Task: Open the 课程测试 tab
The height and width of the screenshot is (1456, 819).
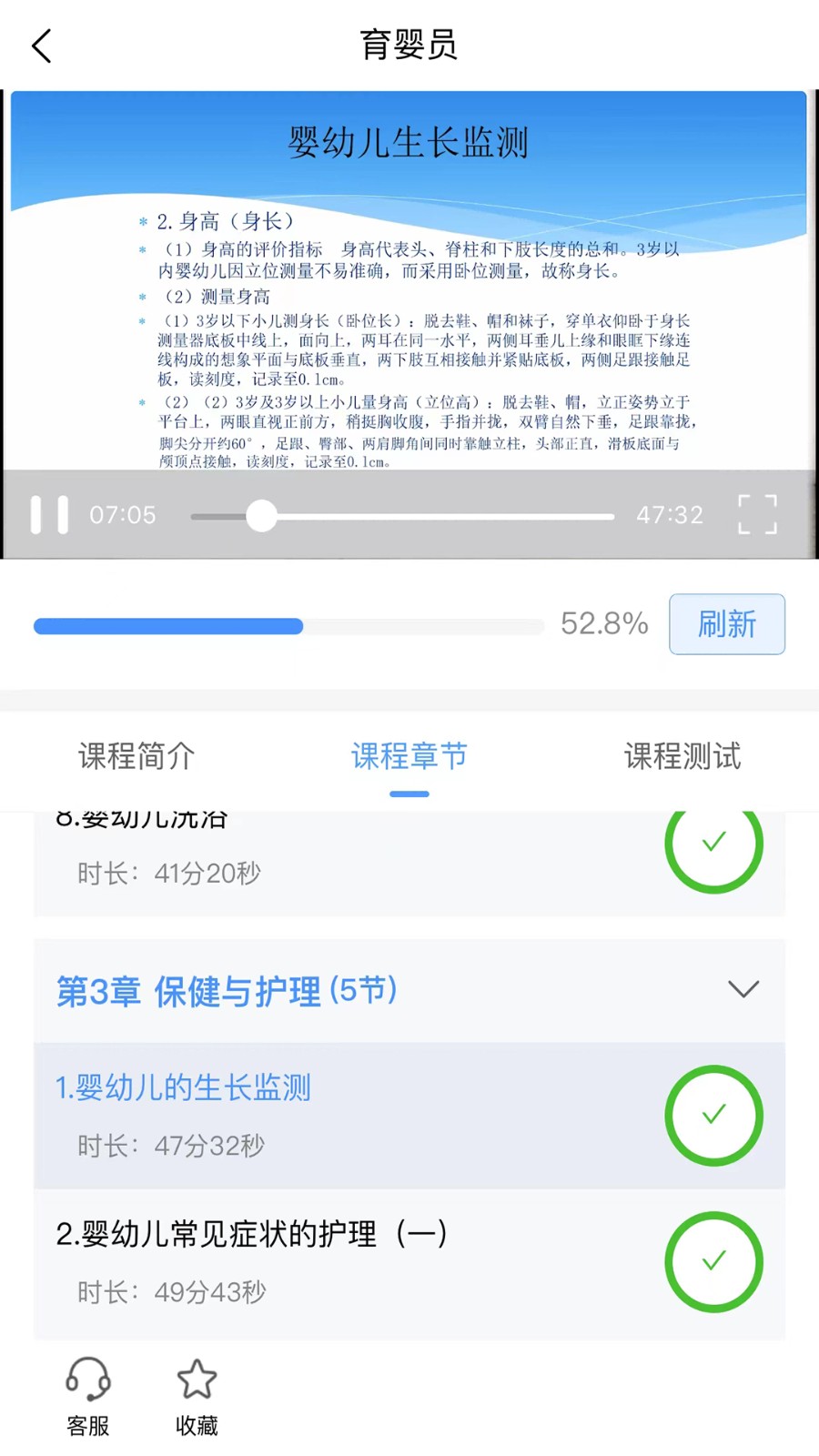Action: 682,756
